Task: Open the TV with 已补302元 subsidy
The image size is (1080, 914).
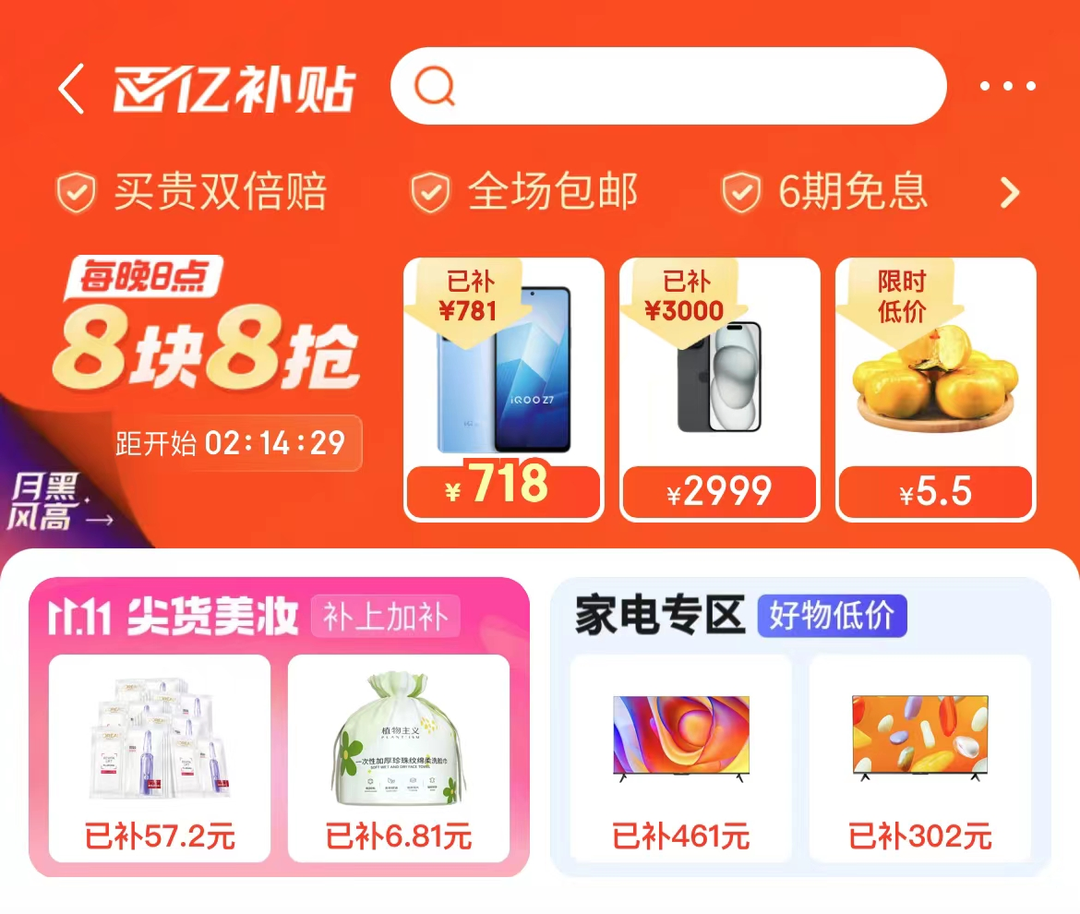Action: 919,757
